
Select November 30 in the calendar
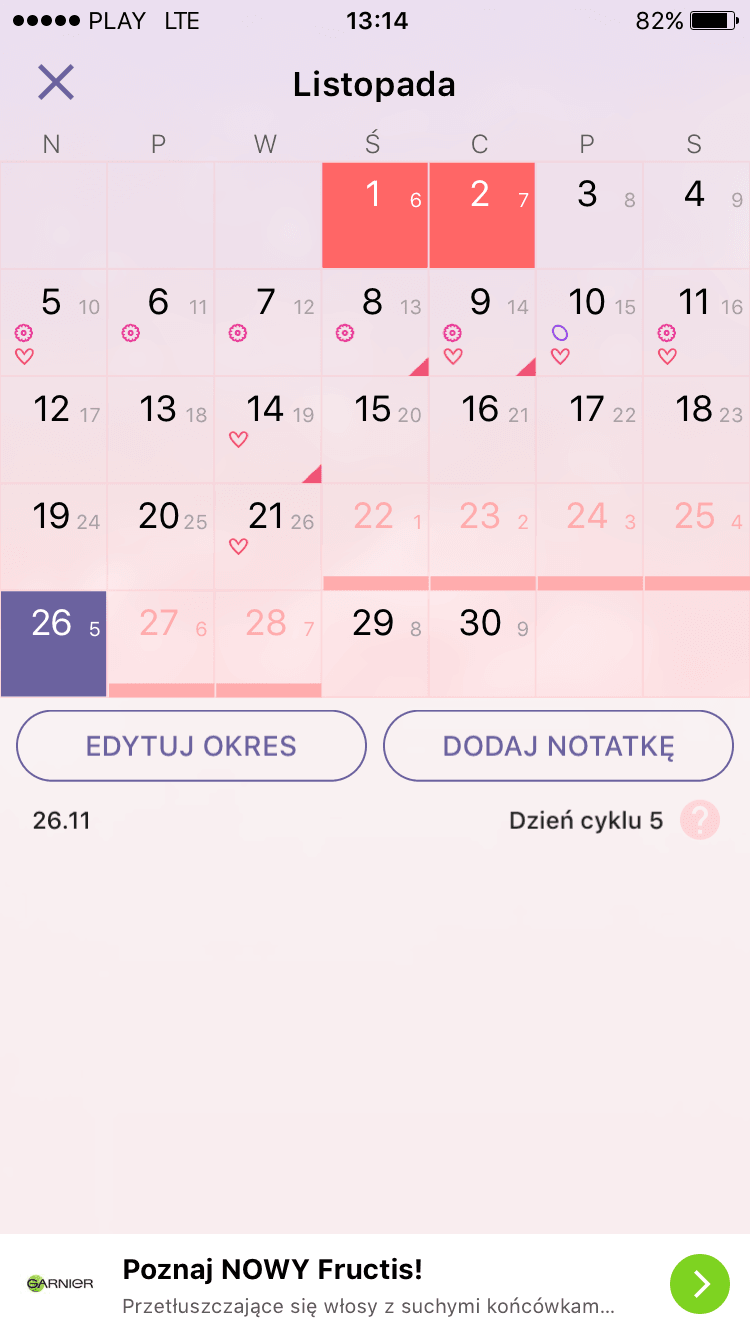(x=482, y=643)
